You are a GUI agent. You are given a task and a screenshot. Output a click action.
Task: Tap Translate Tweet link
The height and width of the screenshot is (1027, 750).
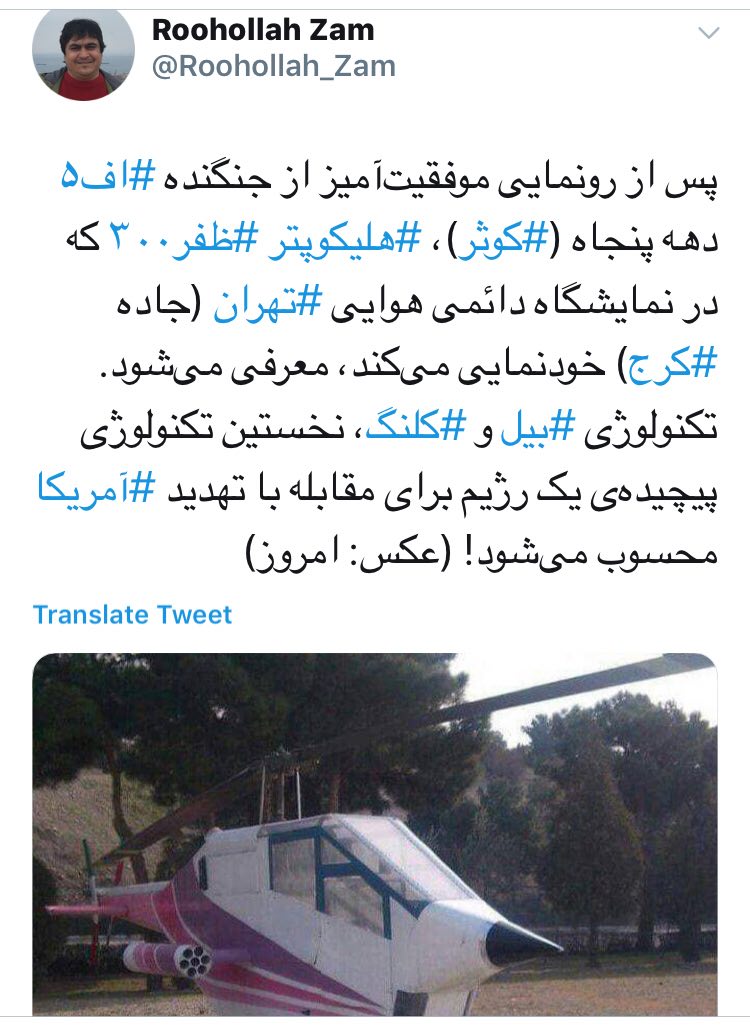click(132, 614)
